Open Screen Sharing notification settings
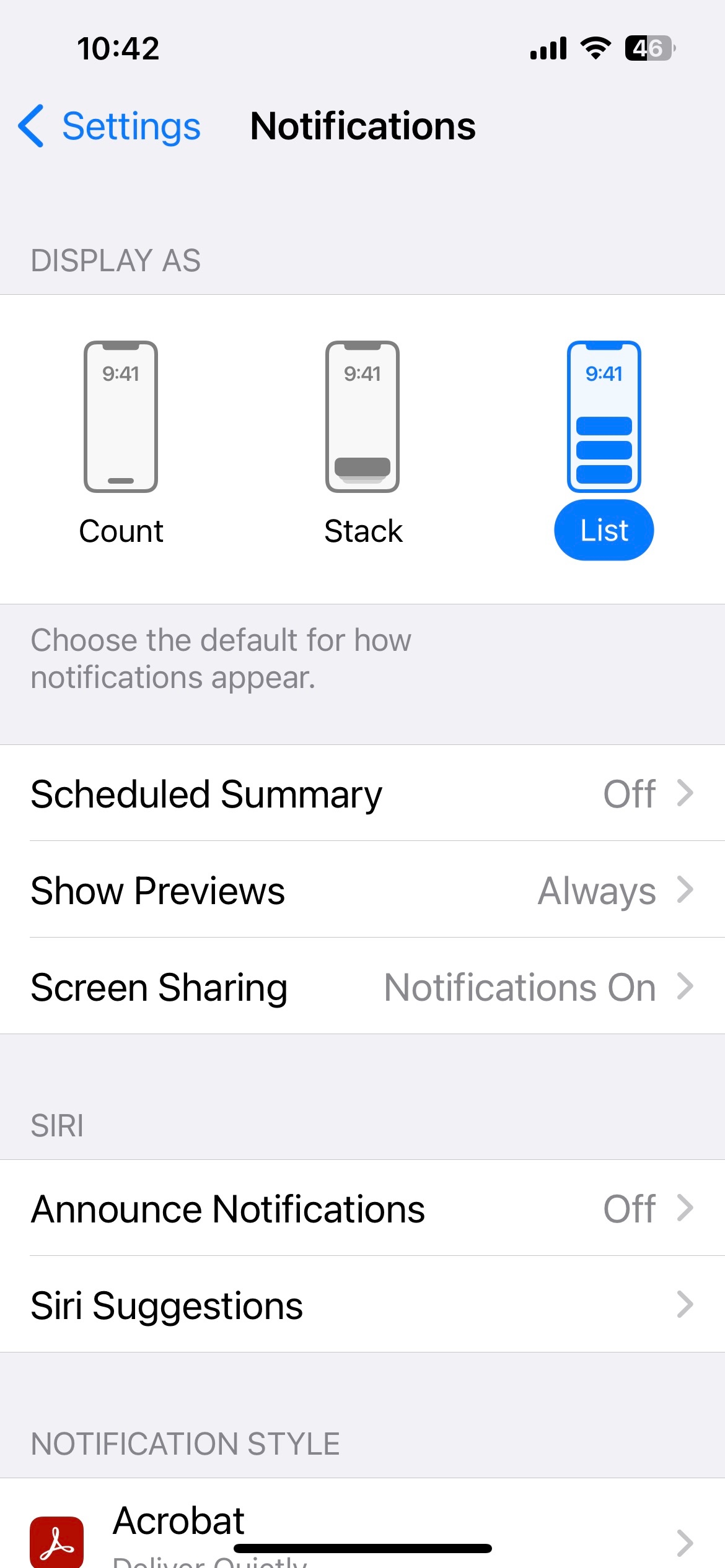Viewport: 725px width, 1568px height. 362,987
